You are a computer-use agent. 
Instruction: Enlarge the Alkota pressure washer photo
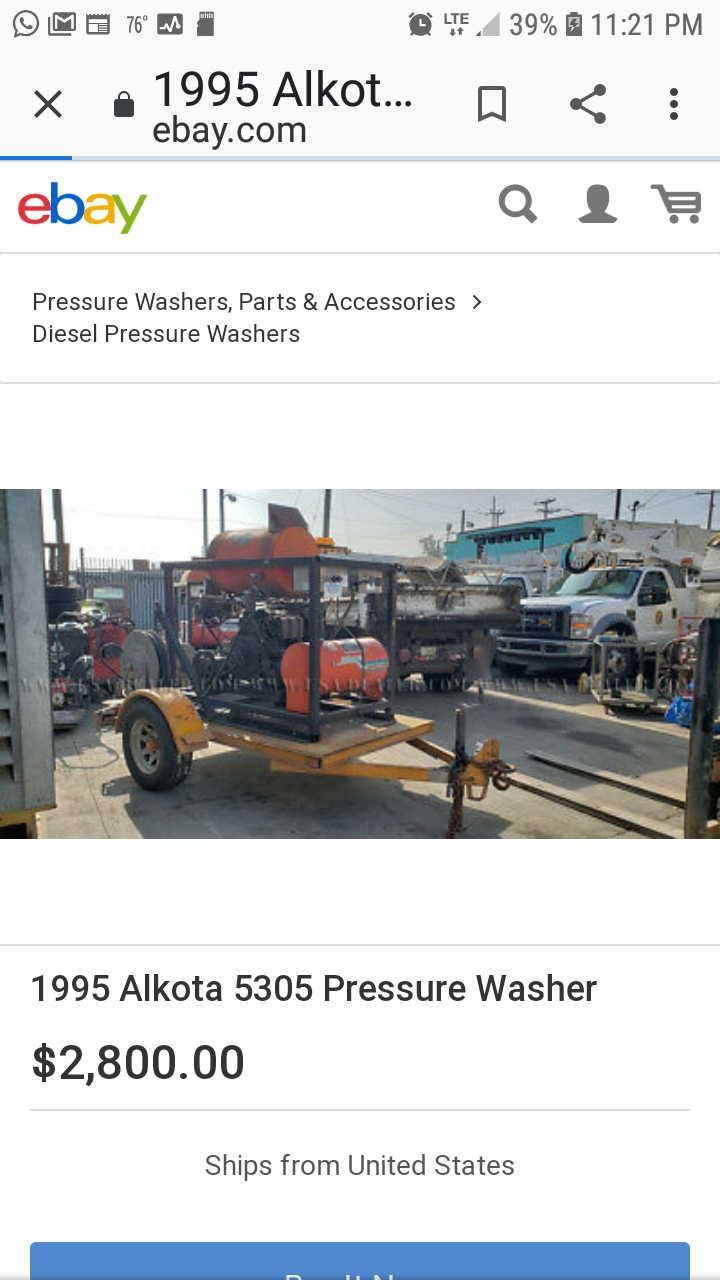click(x=360, y=664)
